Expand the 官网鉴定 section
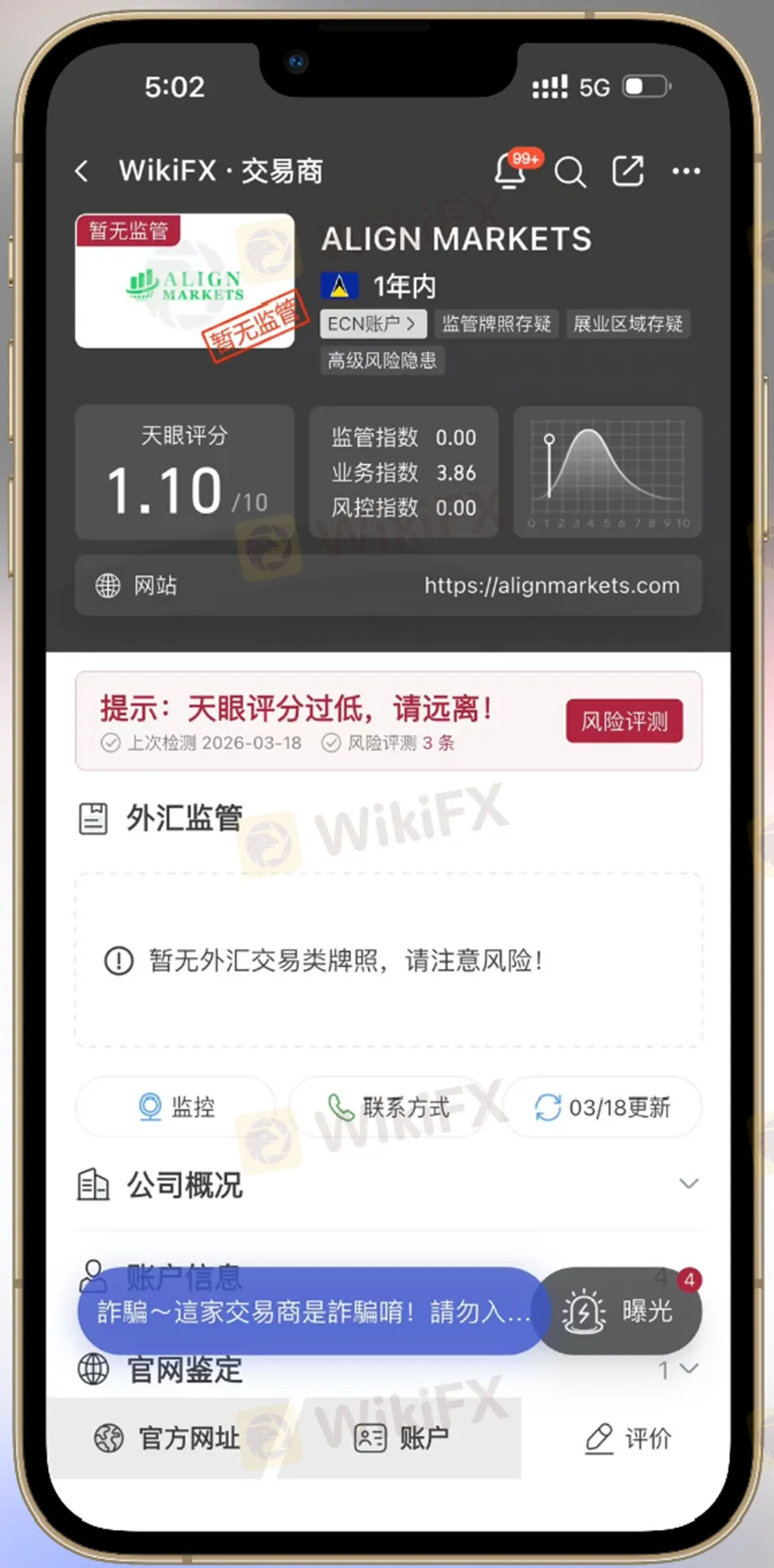774x1568 pixels. (688, 1369)
